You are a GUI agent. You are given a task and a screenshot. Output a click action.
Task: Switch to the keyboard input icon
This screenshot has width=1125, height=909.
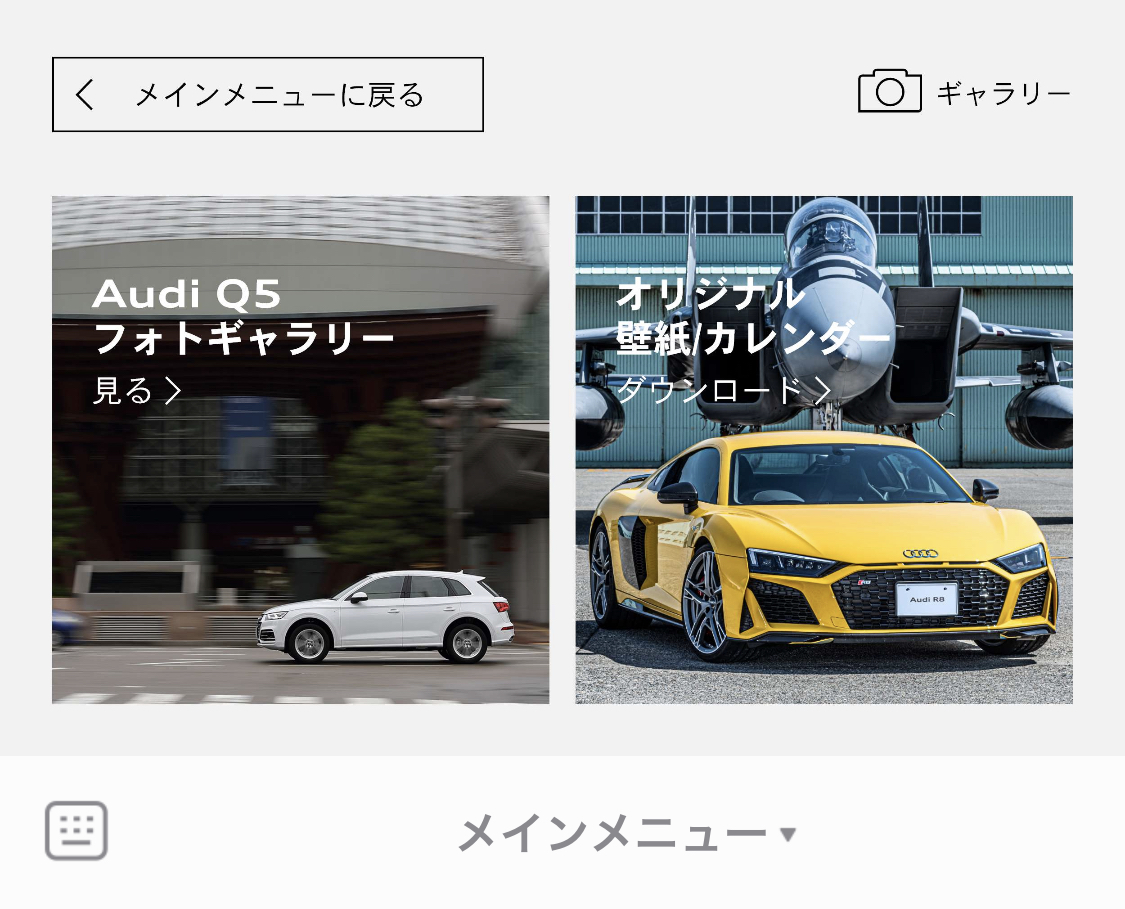point(76,831)
